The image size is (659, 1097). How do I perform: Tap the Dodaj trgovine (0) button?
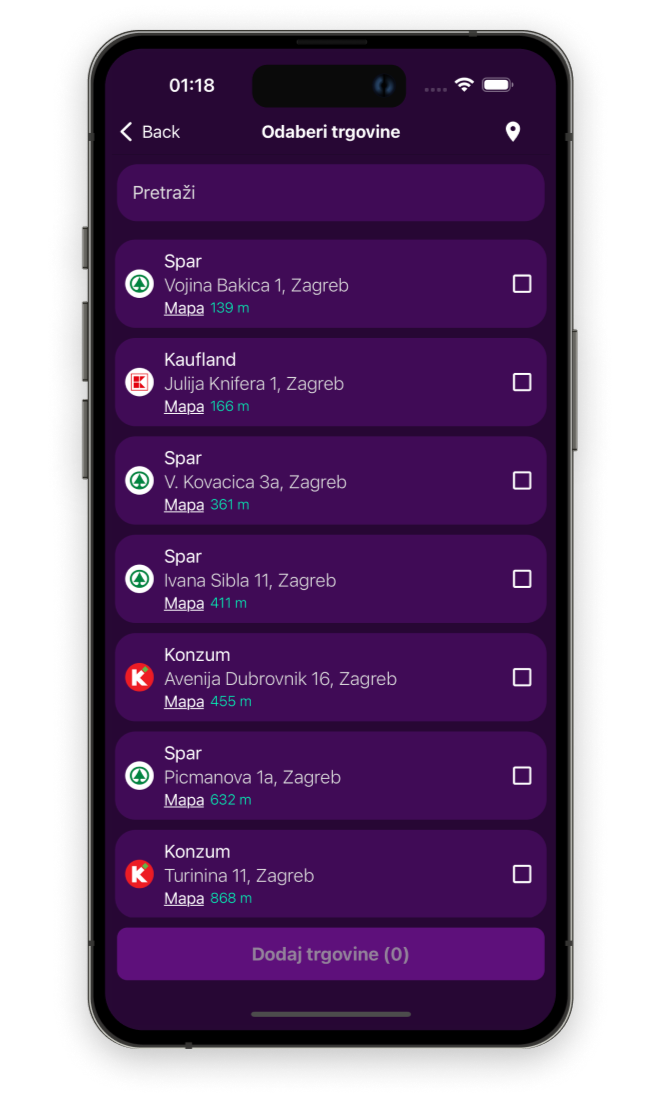pyautogui.click(x=330, y=954)
